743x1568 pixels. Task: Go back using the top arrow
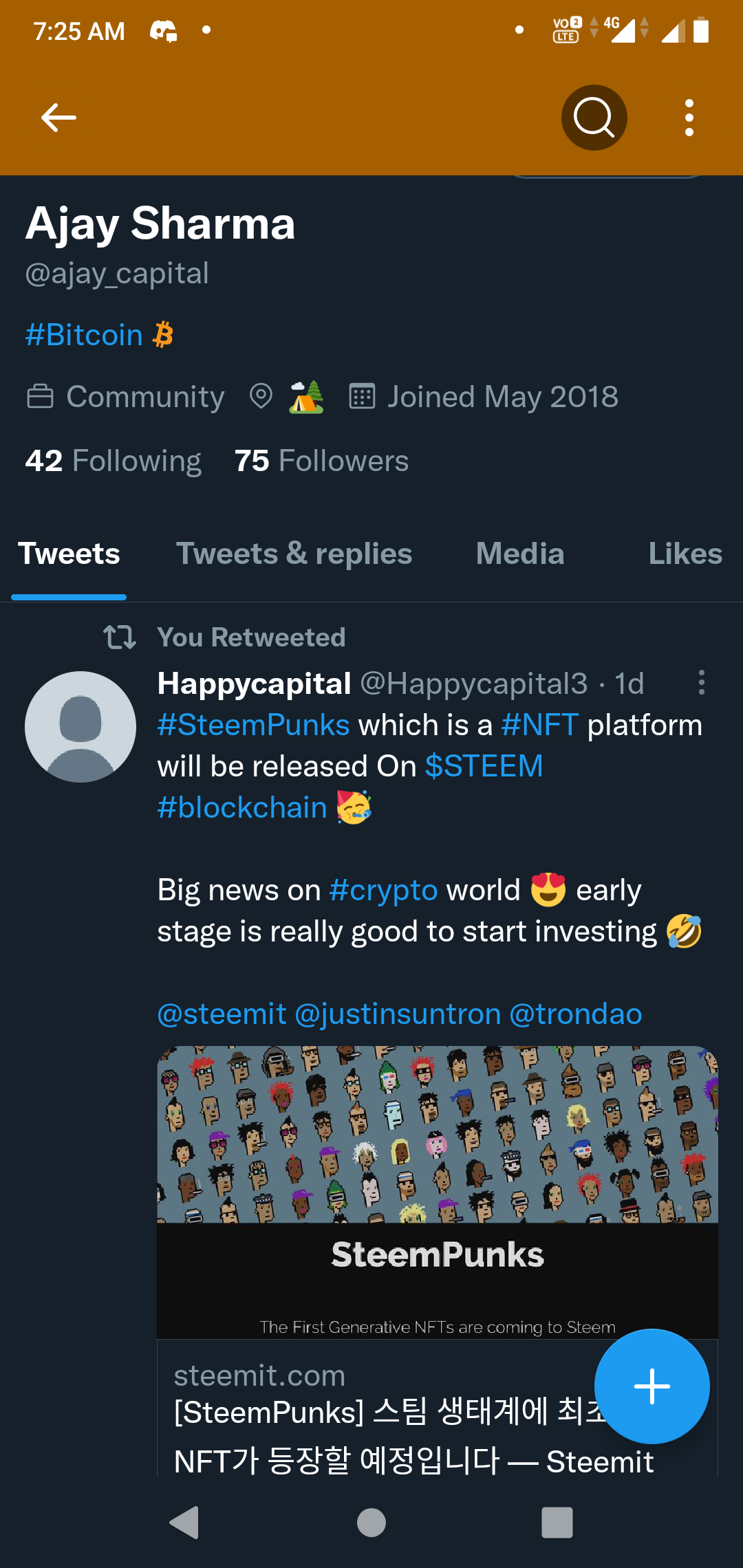tap(58, 118)
